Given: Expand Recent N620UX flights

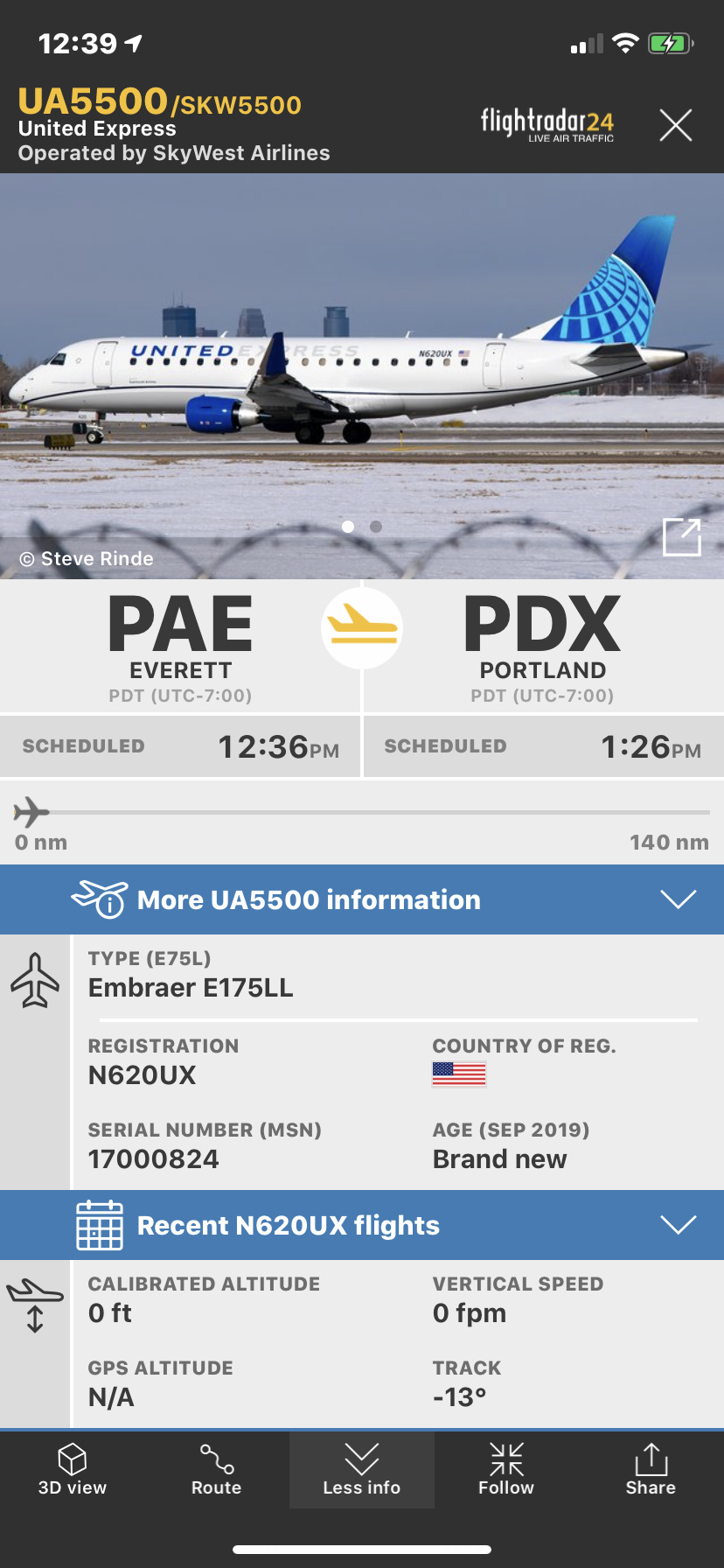Looking at the screenshot, I should point(362,1225).
